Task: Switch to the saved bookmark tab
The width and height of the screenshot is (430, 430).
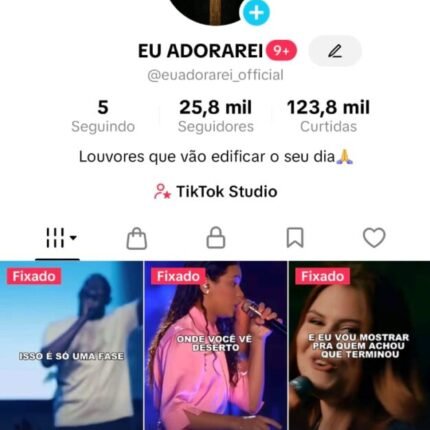Action: [x=295, y=238]
